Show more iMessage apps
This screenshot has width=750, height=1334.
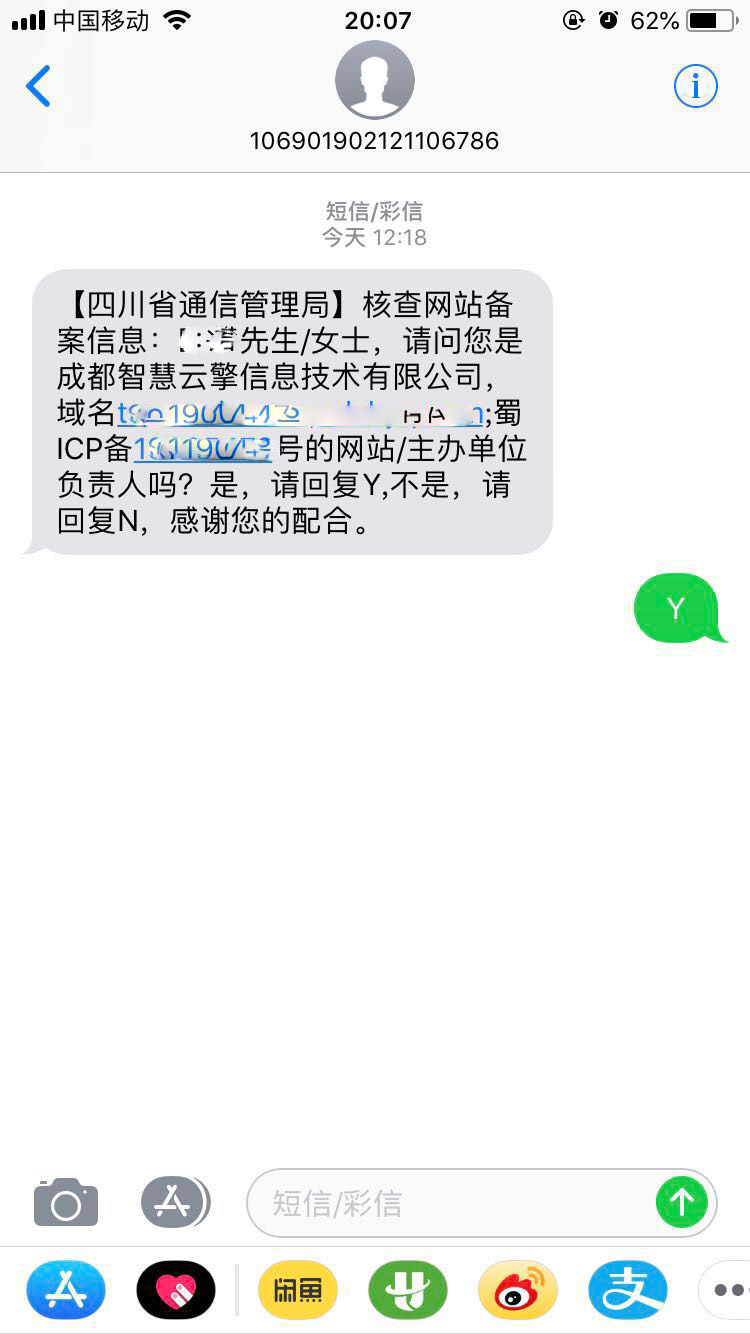pos(728,1290)
